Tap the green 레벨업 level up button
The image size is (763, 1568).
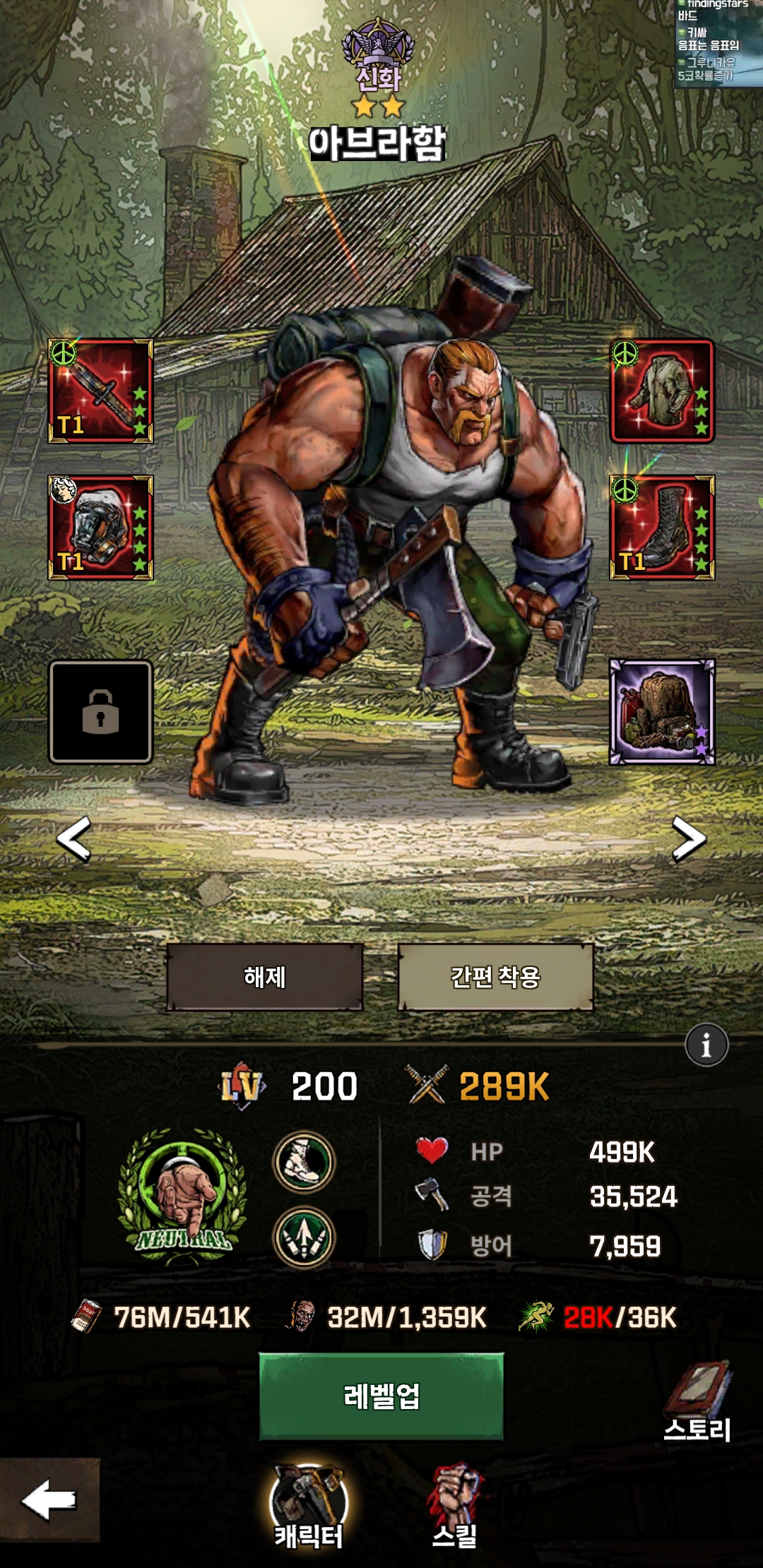[x=381, y=1396]
